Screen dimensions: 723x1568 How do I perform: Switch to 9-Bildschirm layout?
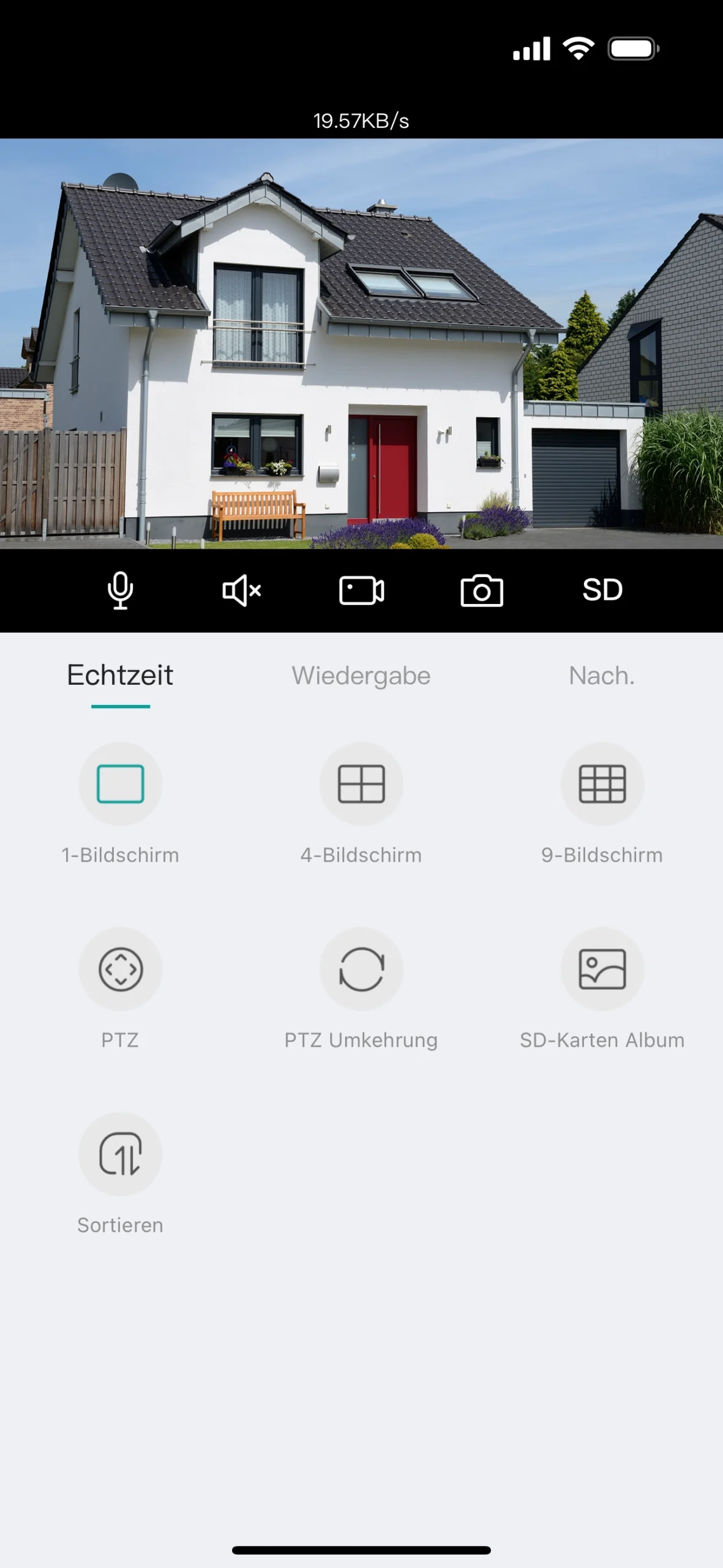(x=602, y=784)
